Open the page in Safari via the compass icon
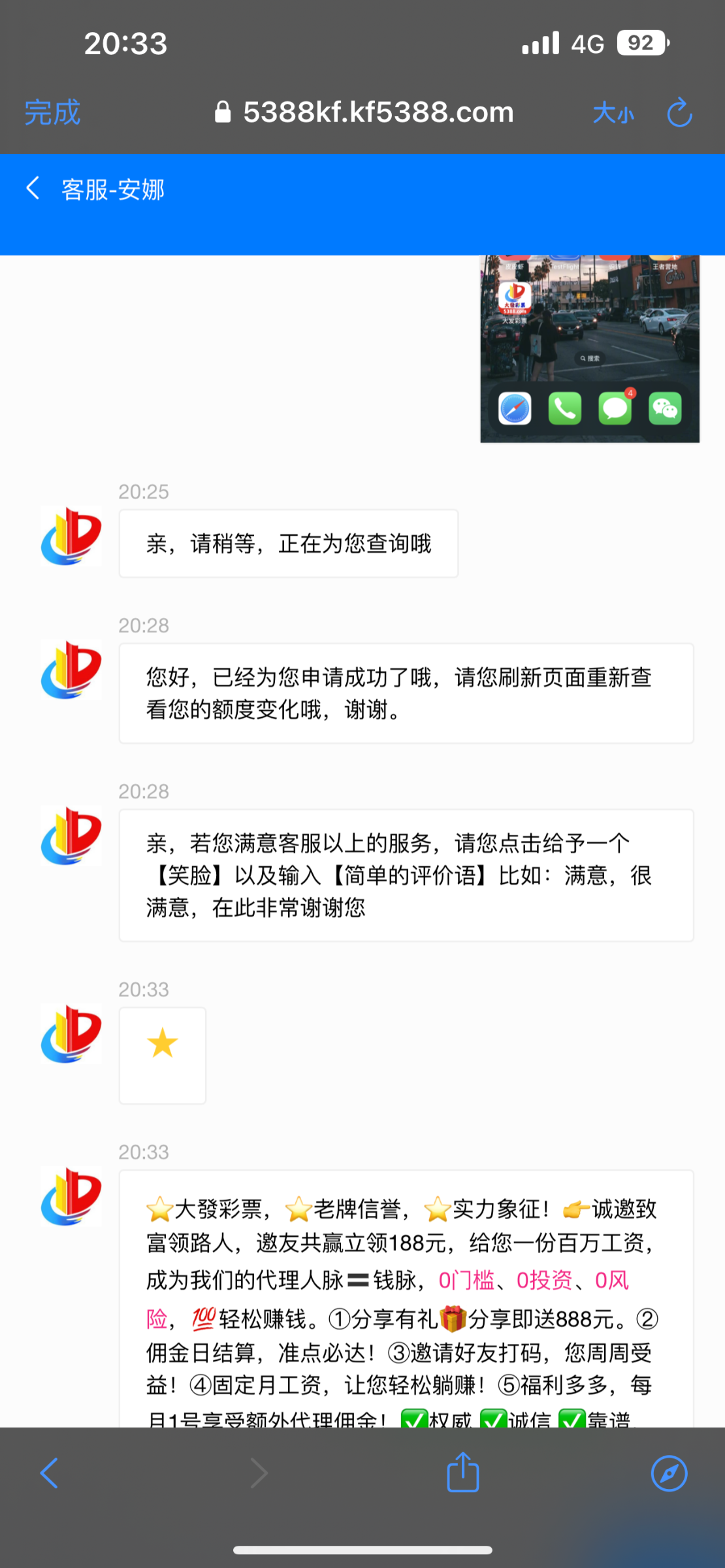The height and width of the screenshot is (1568, 725). (669, 1473)
